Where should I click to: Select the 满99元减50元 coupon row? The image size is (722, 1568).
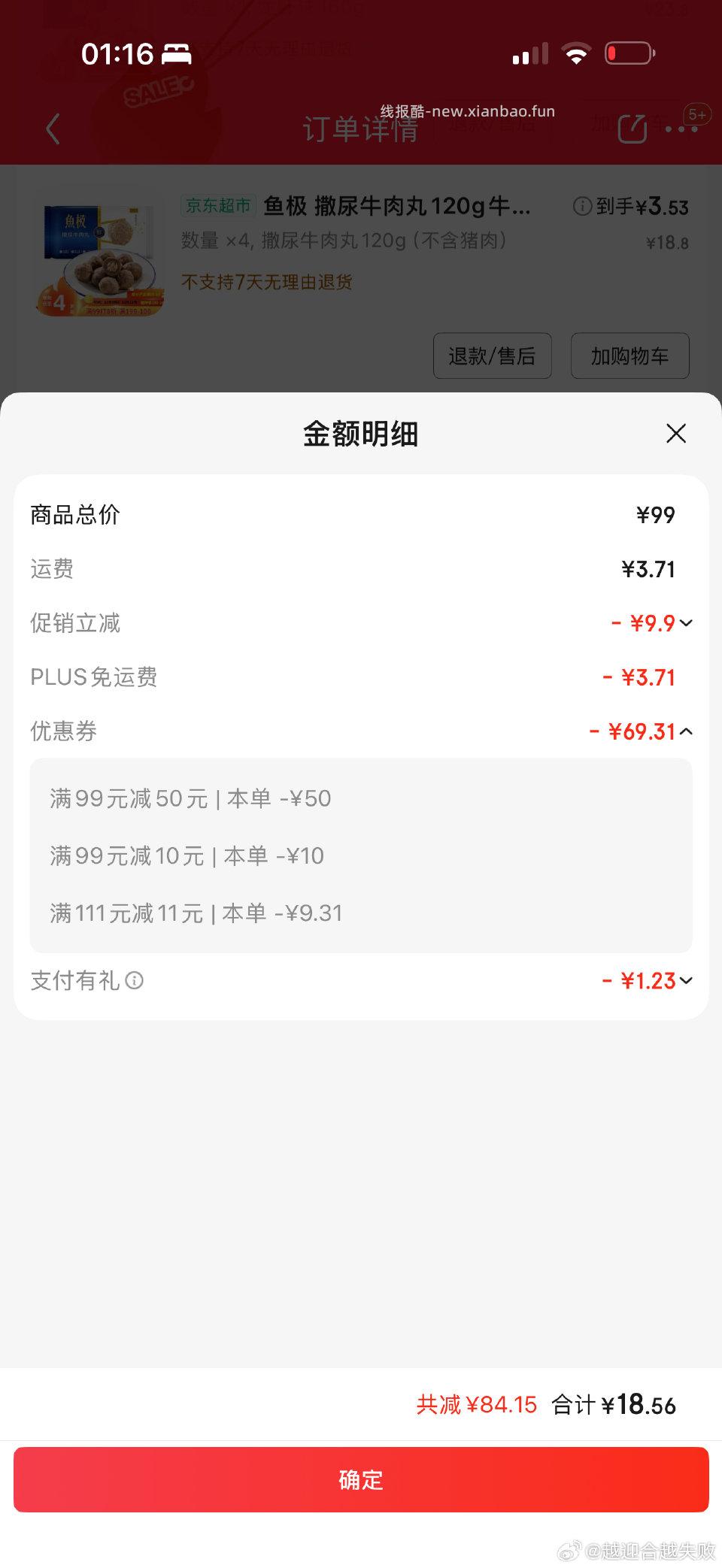click(188, 798)
